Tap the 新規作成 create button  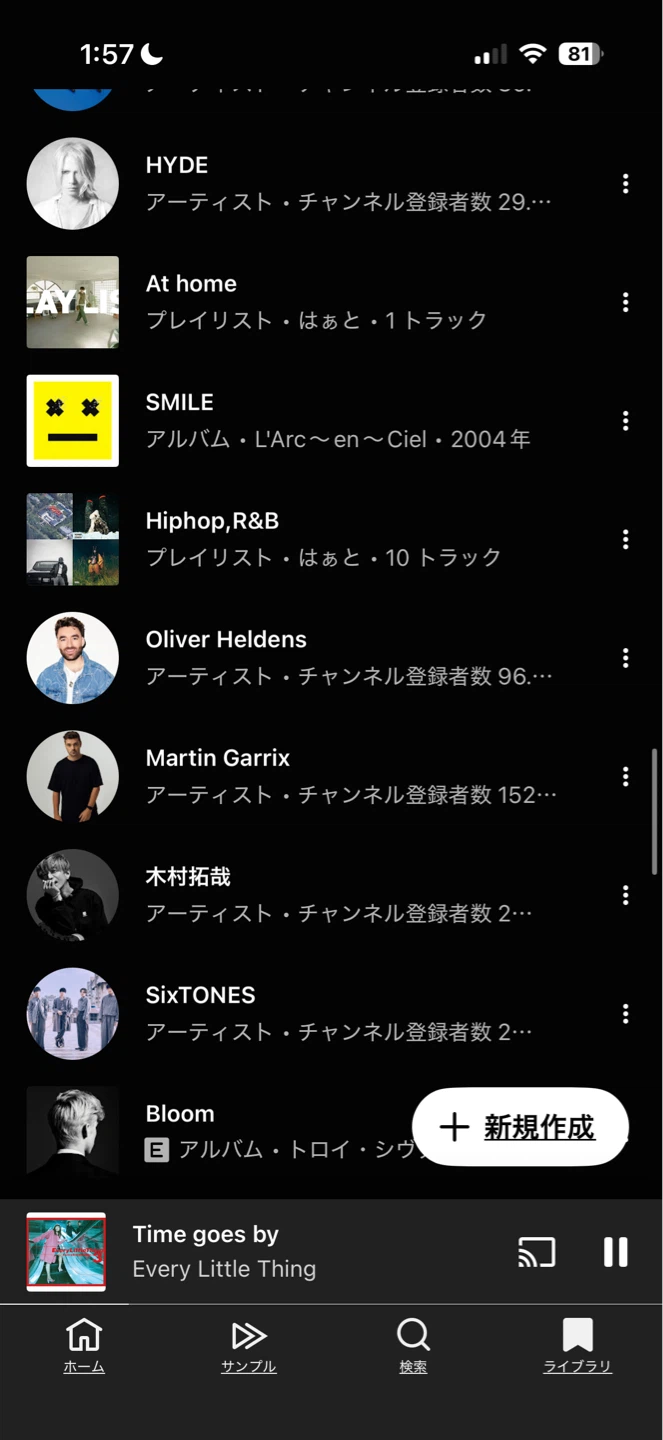click(x=520, y=1127)
